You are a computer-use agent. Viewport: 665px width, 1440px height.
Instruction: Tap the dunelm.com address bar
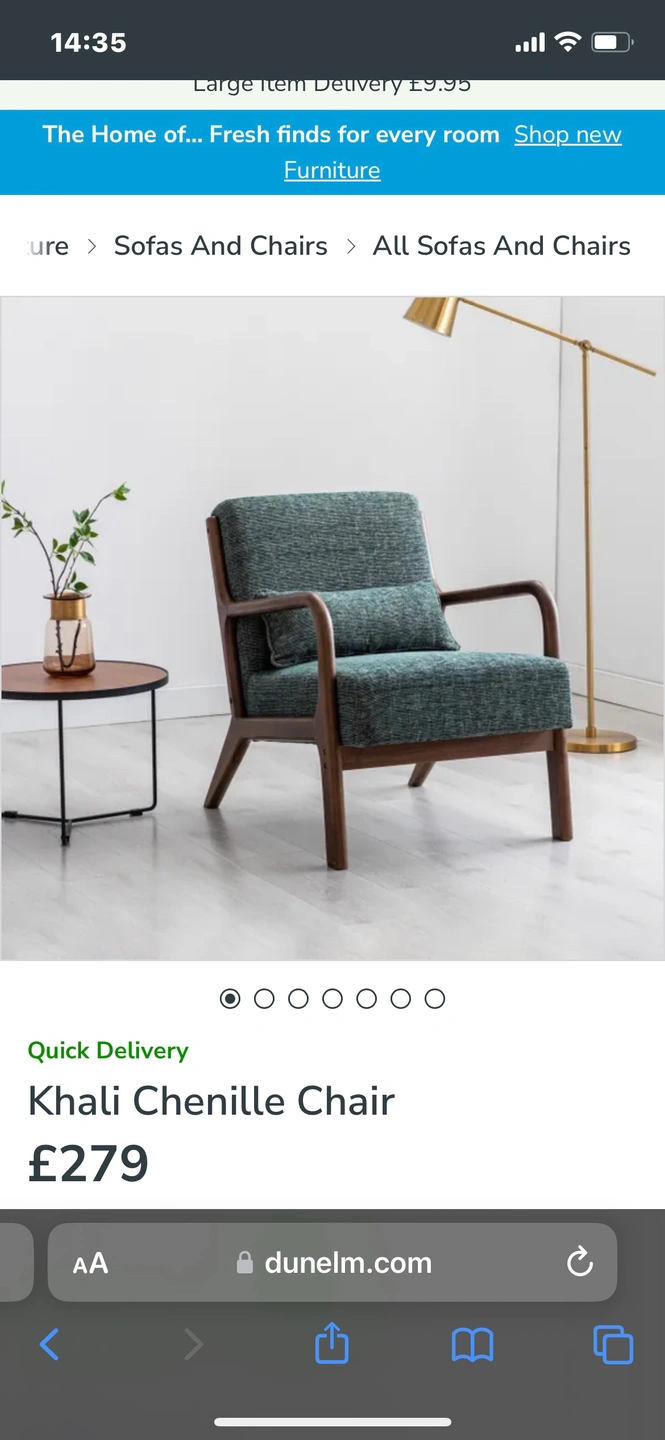(x=335, y=1263)
